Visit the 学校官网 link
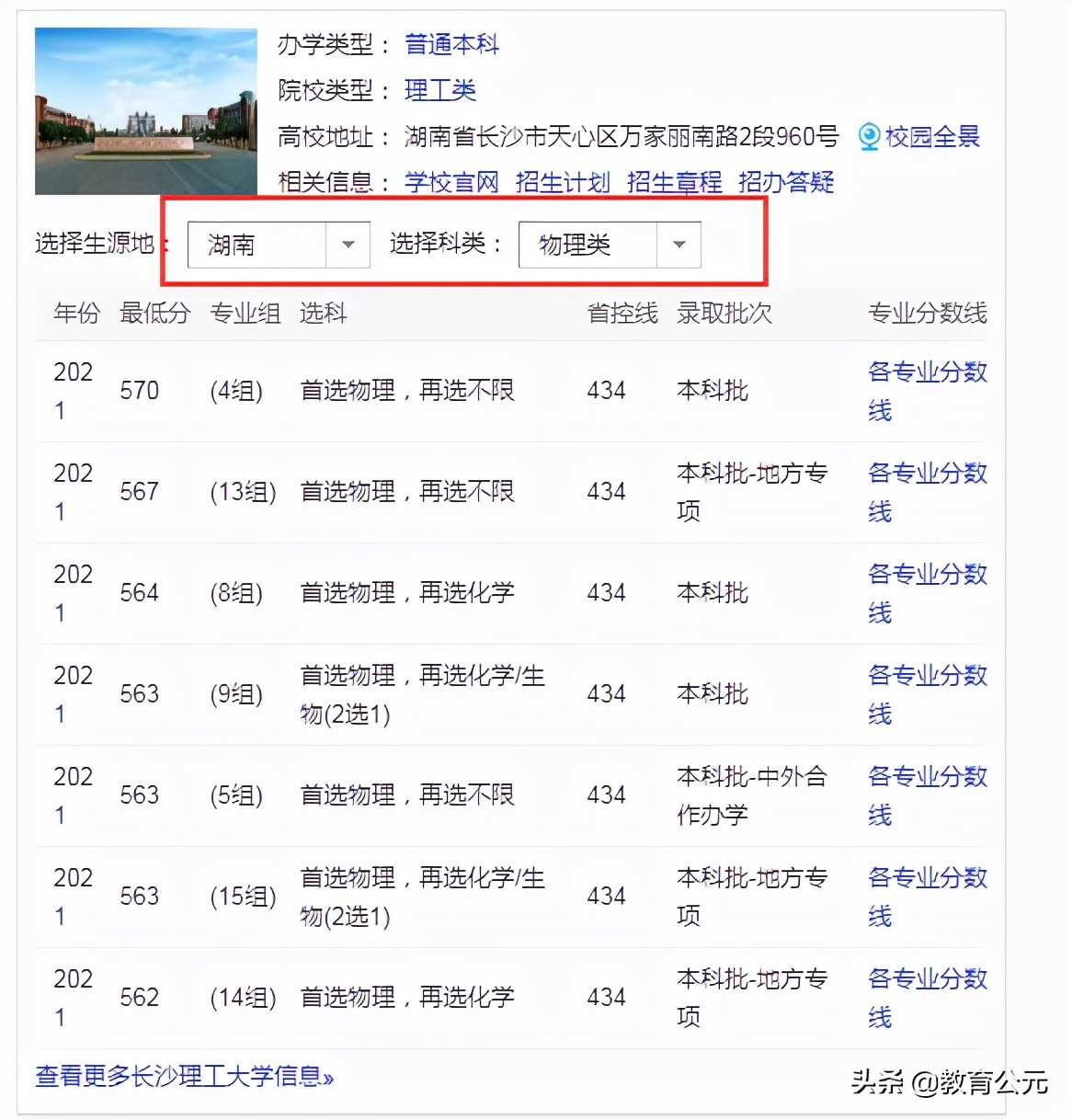Viewport: 1072px width, 1120px height. pos(451,182)
